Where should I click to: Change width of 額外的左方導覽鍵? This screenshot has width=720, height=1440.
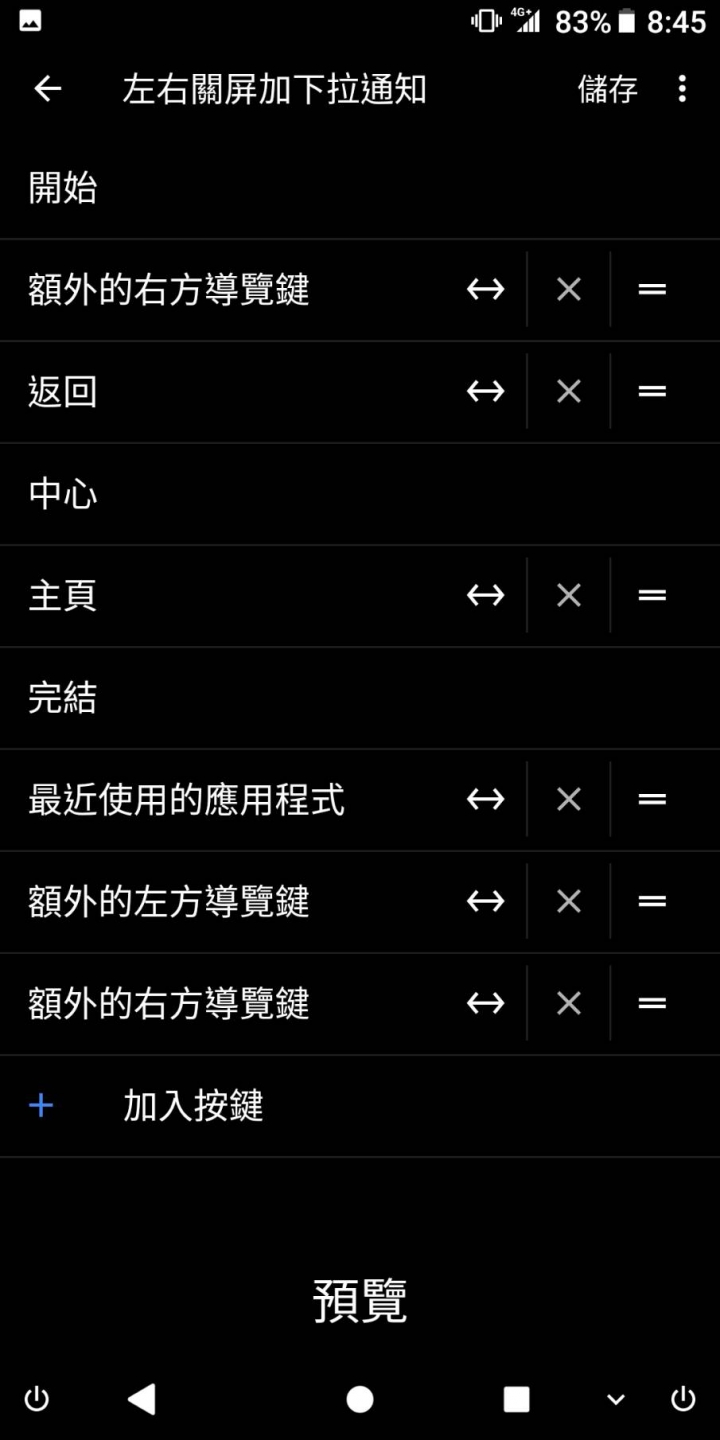click(485, 902)
